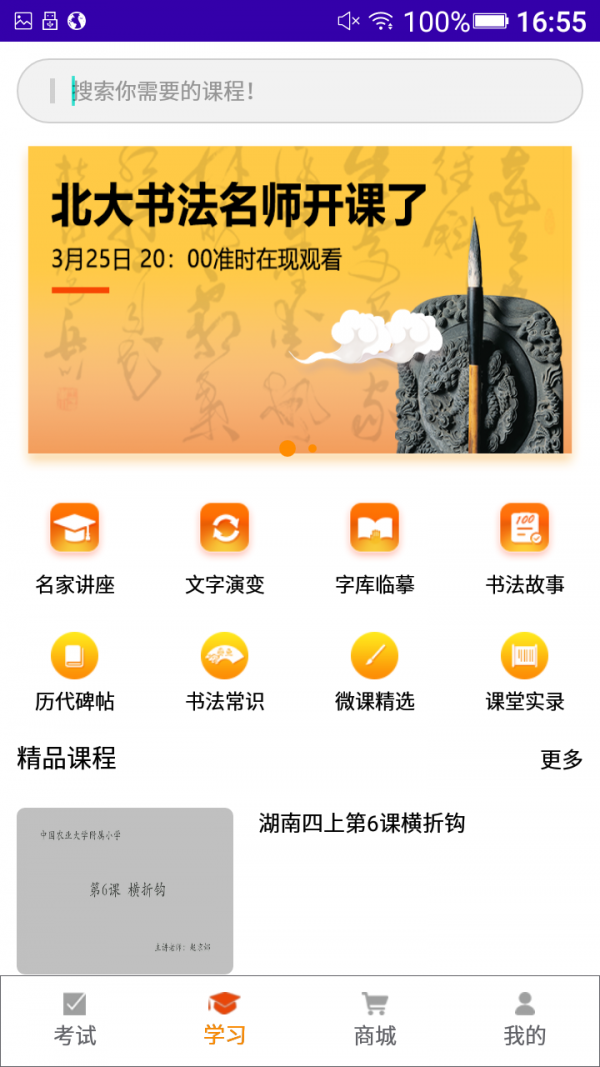Switch to the 我的 tab
The image size is (600, 1067).
(525, 1020)
